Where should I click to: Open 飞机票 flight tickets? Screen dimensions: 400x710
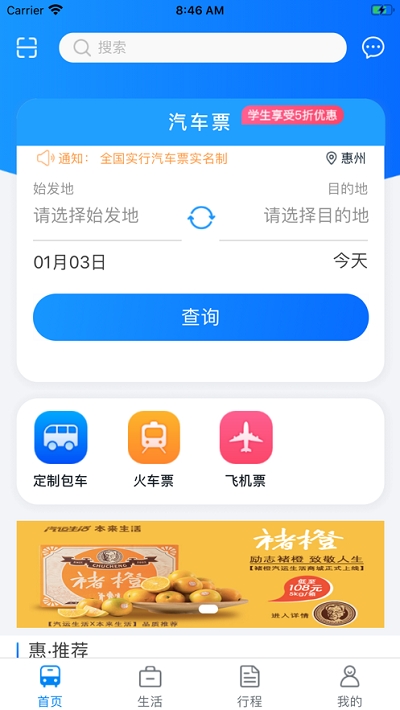pos(246,449)
